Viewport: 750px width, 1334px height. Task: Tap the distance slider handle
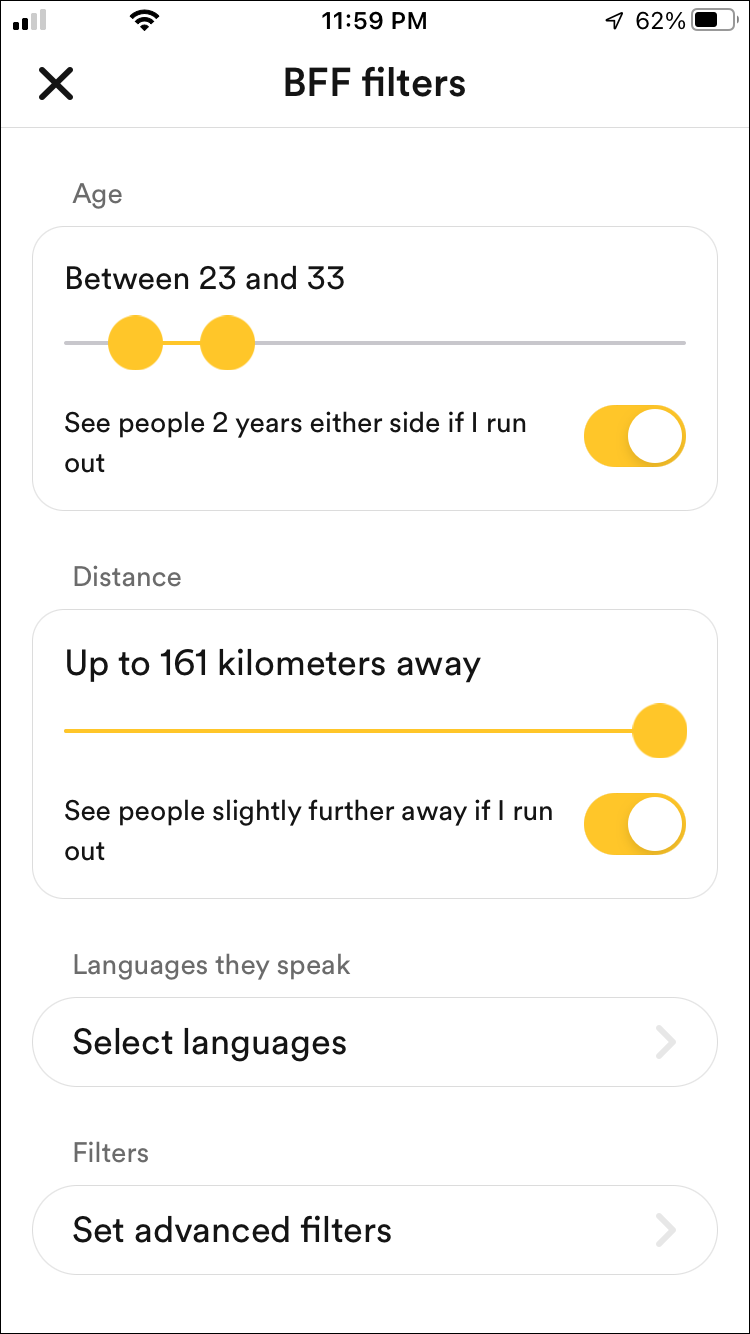[x=660, y=730]
